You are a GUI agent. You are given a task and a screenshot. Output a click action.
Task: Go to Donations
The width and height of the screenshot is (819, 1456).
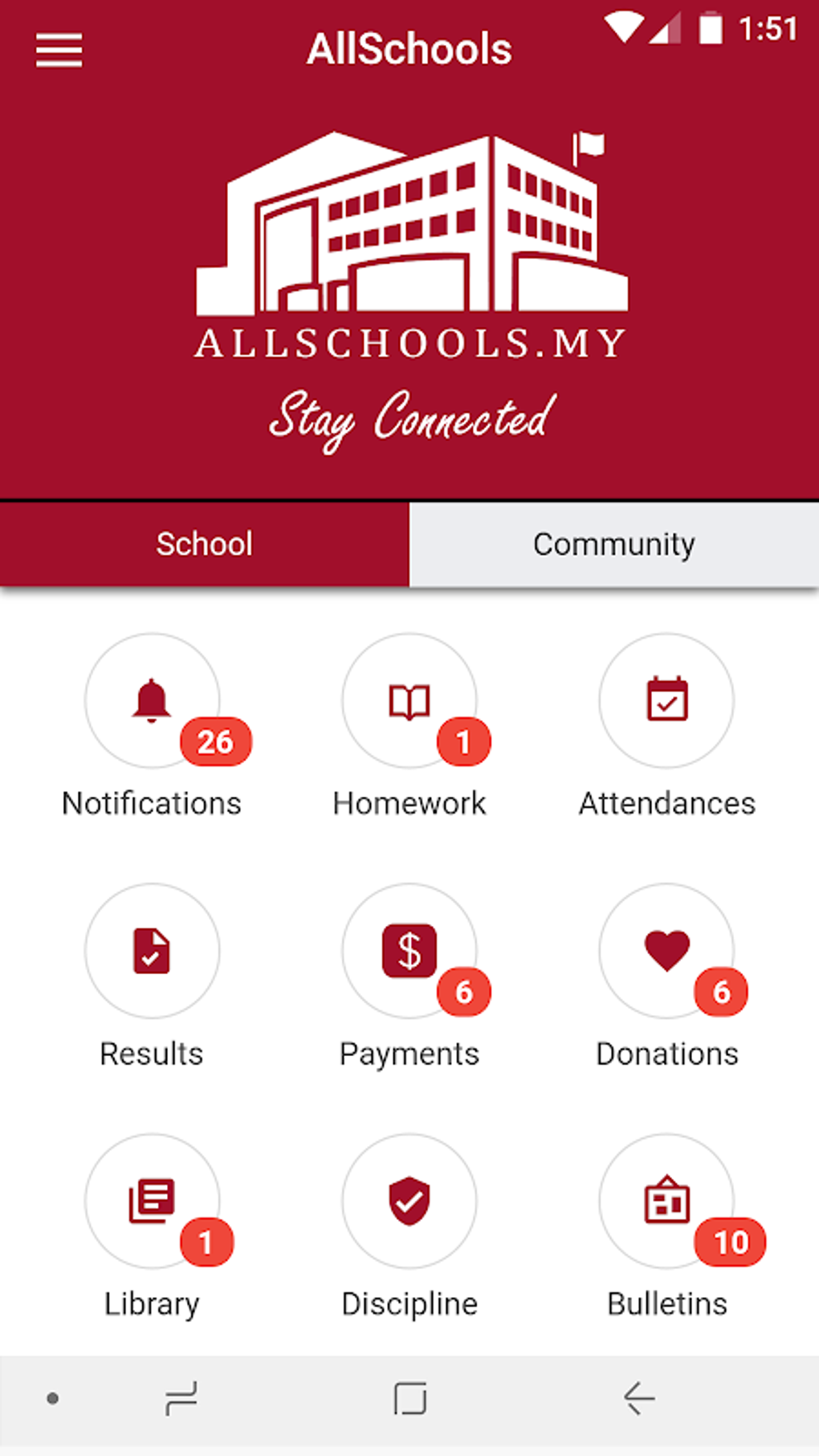(666, 951)
